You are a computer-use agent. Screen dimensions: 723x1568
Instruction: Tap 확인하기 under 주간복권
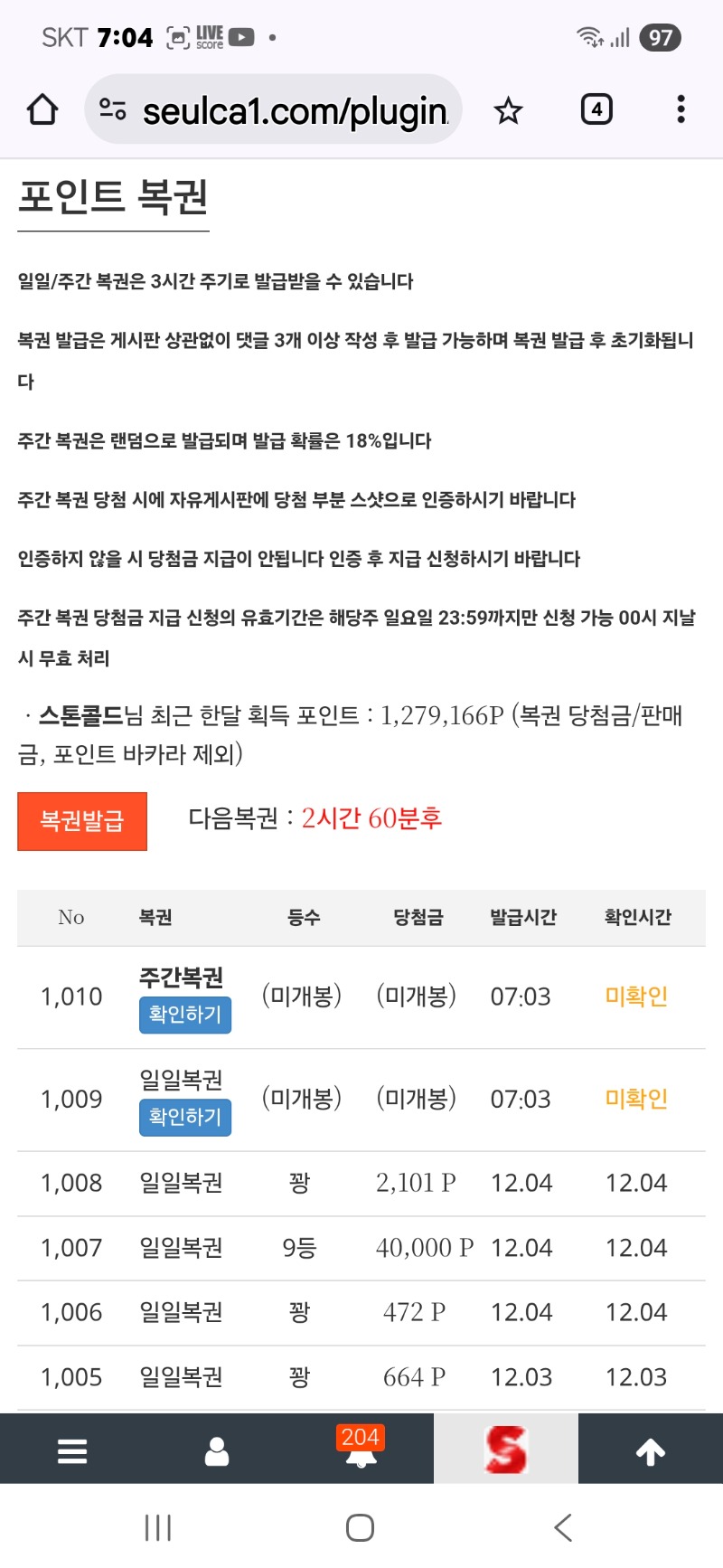[185, 1015]
